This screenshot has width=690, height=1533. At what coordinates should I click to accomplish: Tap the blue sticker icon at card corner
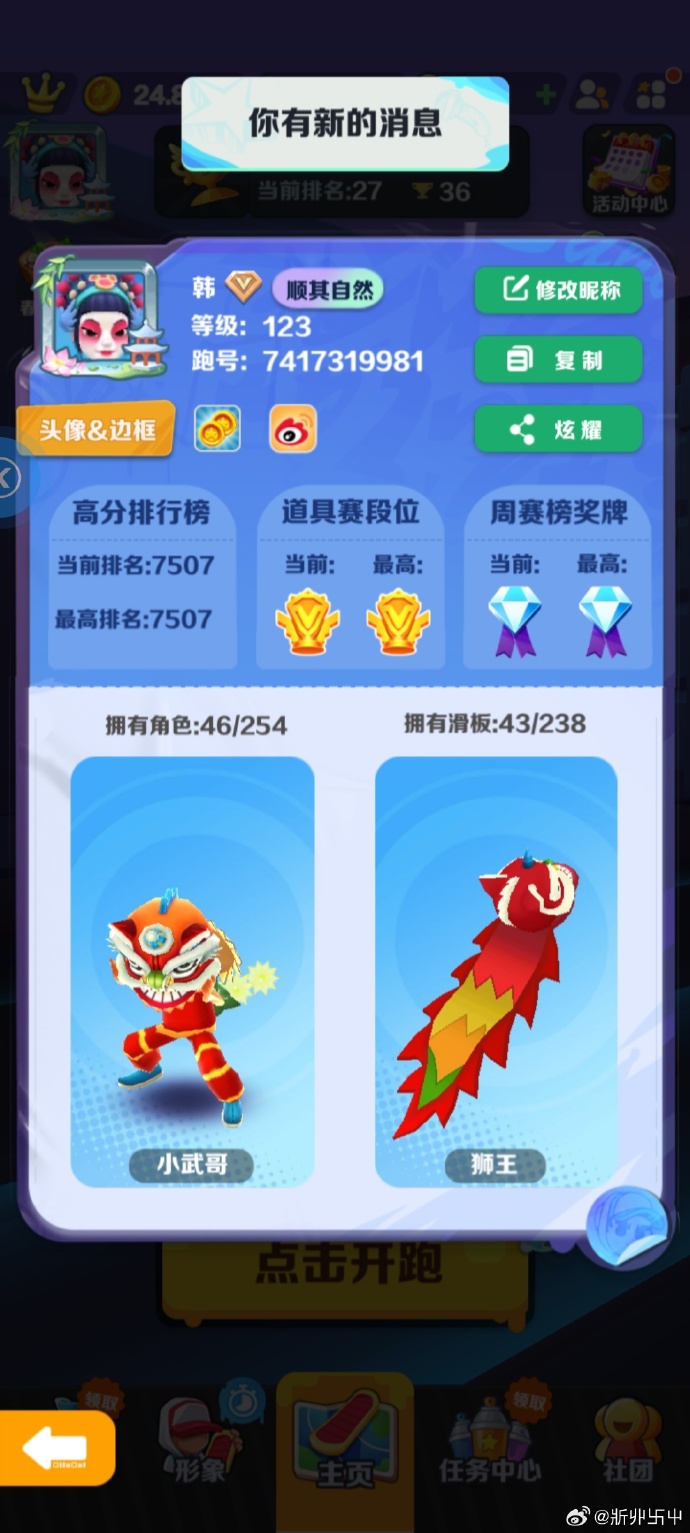[625, 1226]
